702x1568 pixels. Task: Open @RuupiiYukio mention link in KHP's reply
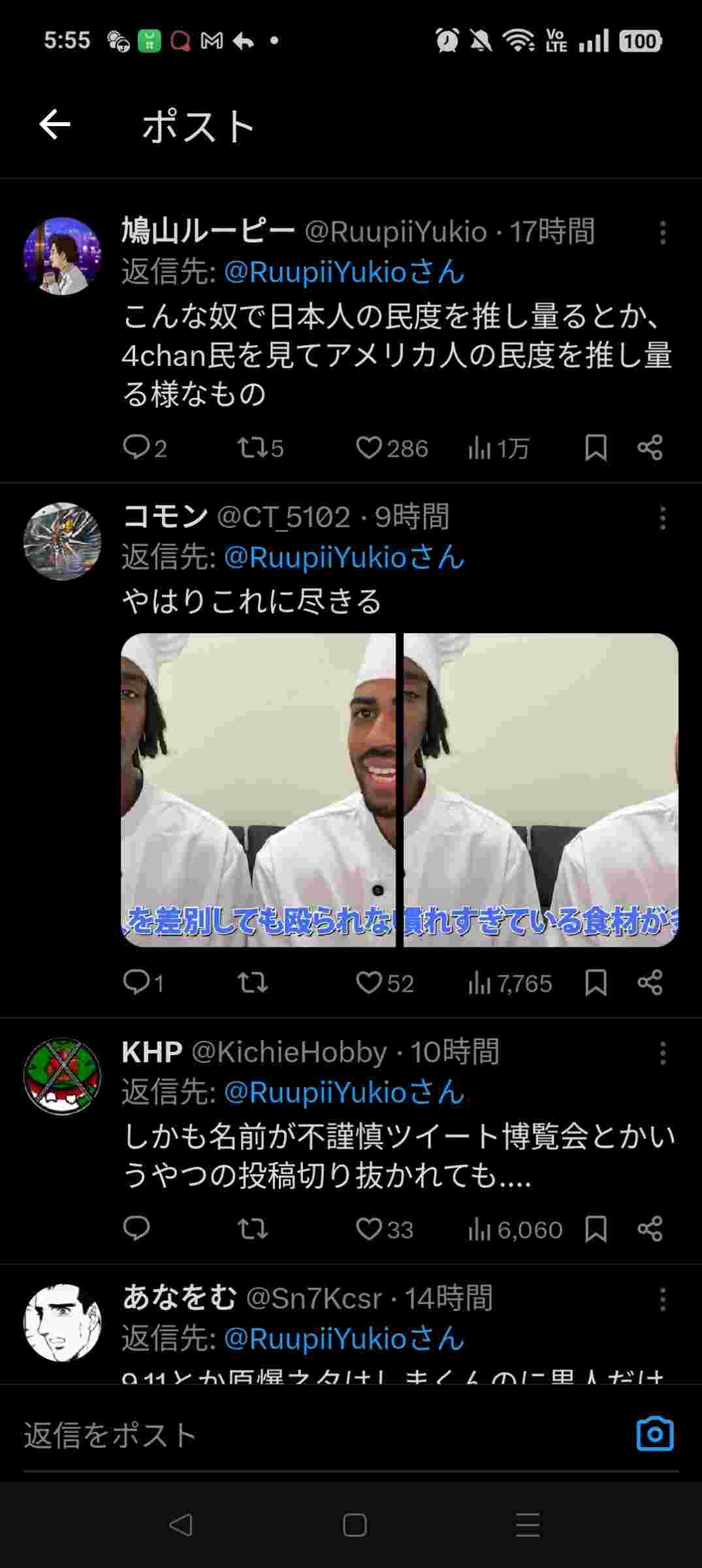tap(344, 1093)
